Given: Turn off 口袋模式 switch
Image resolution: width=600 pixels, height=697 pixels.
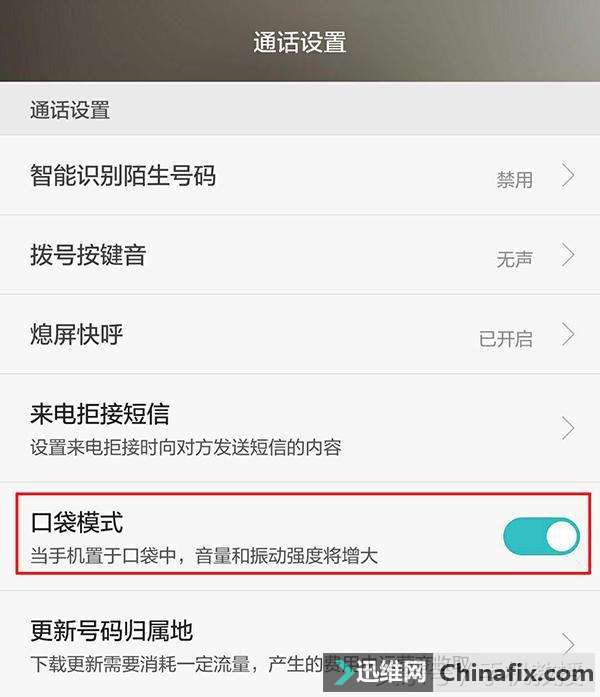Looking at the screenshot, I should coord(541,536).
